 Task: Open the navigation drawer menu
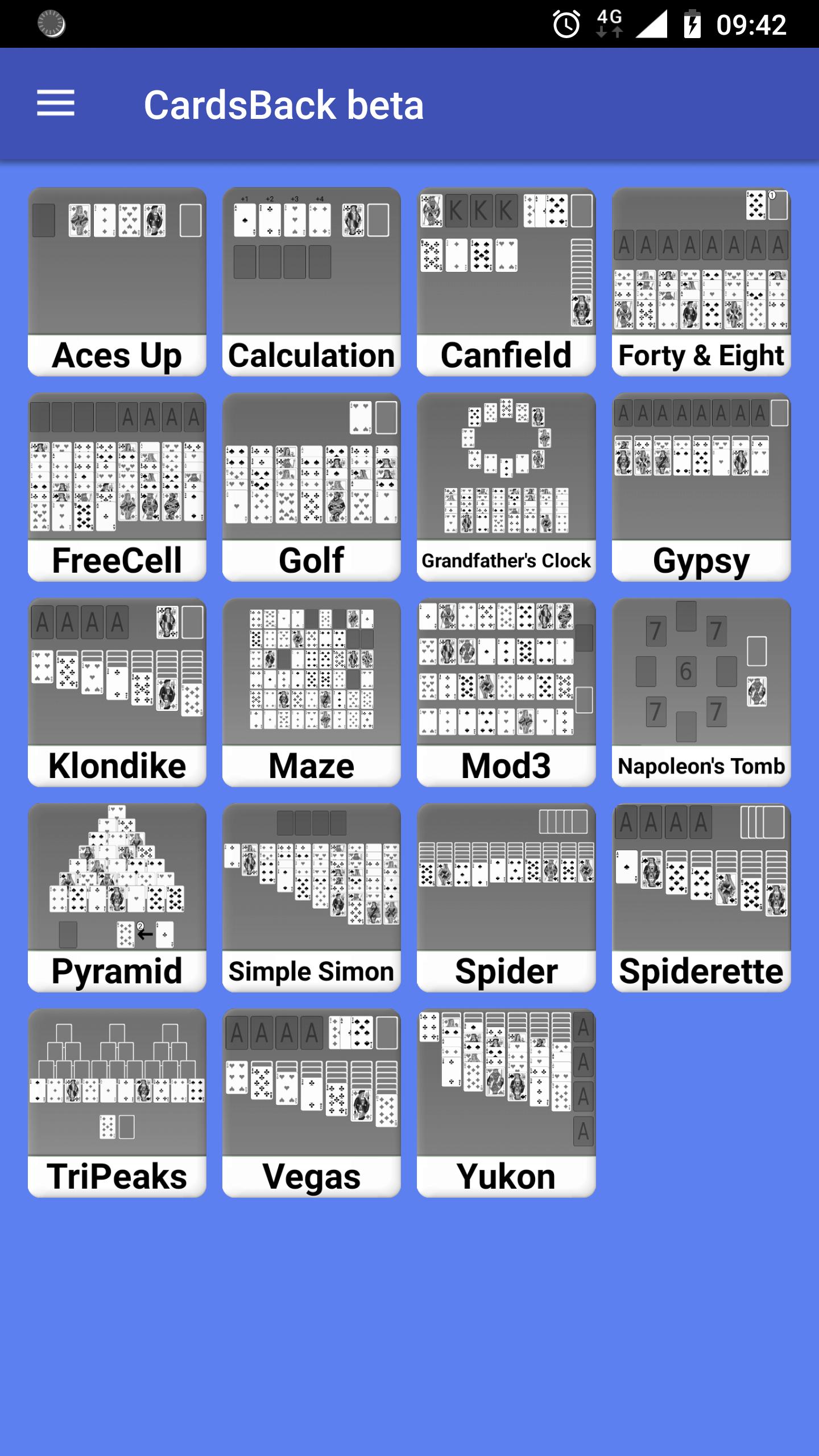click(56, 104)
